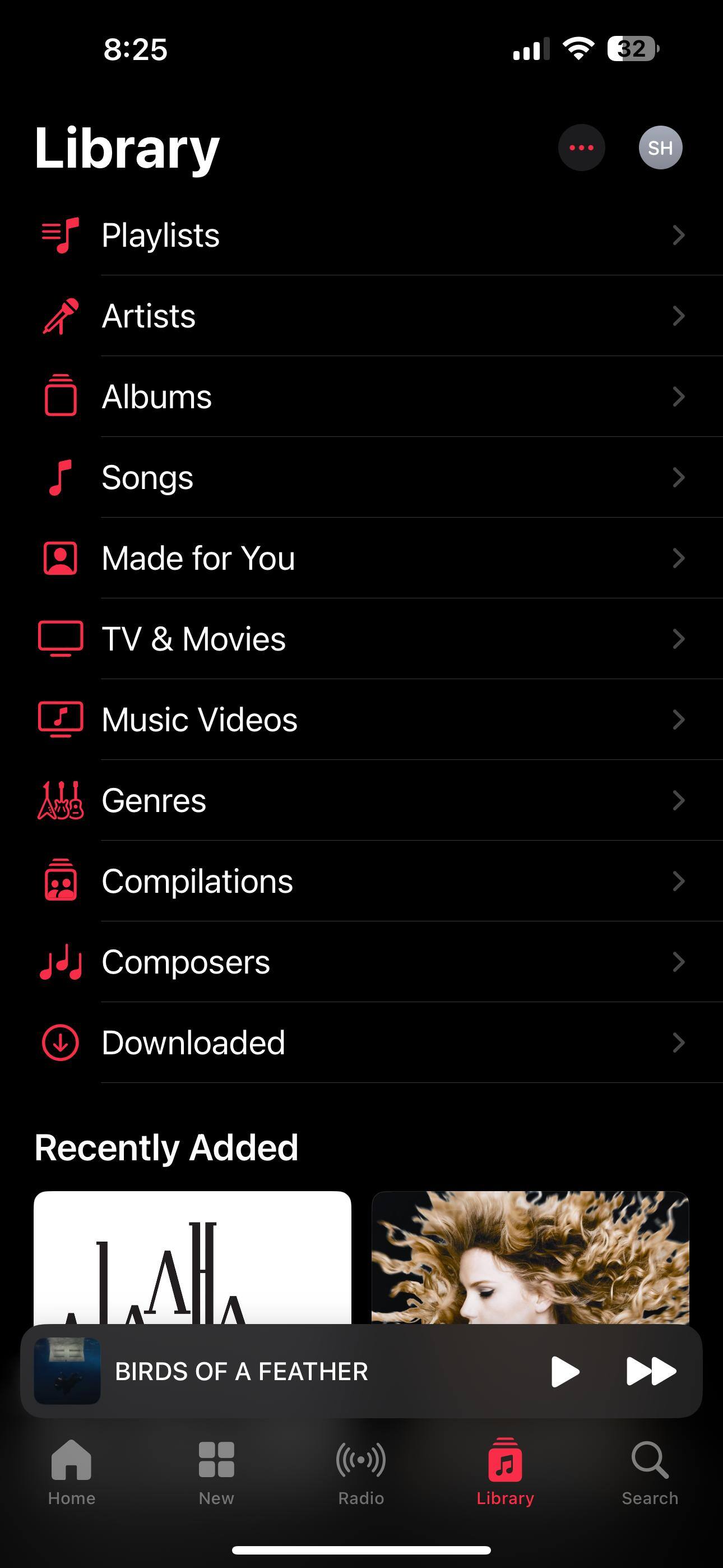723x1568 pixels.
Task: Open the Made for You section
Action: pos(361,558)
